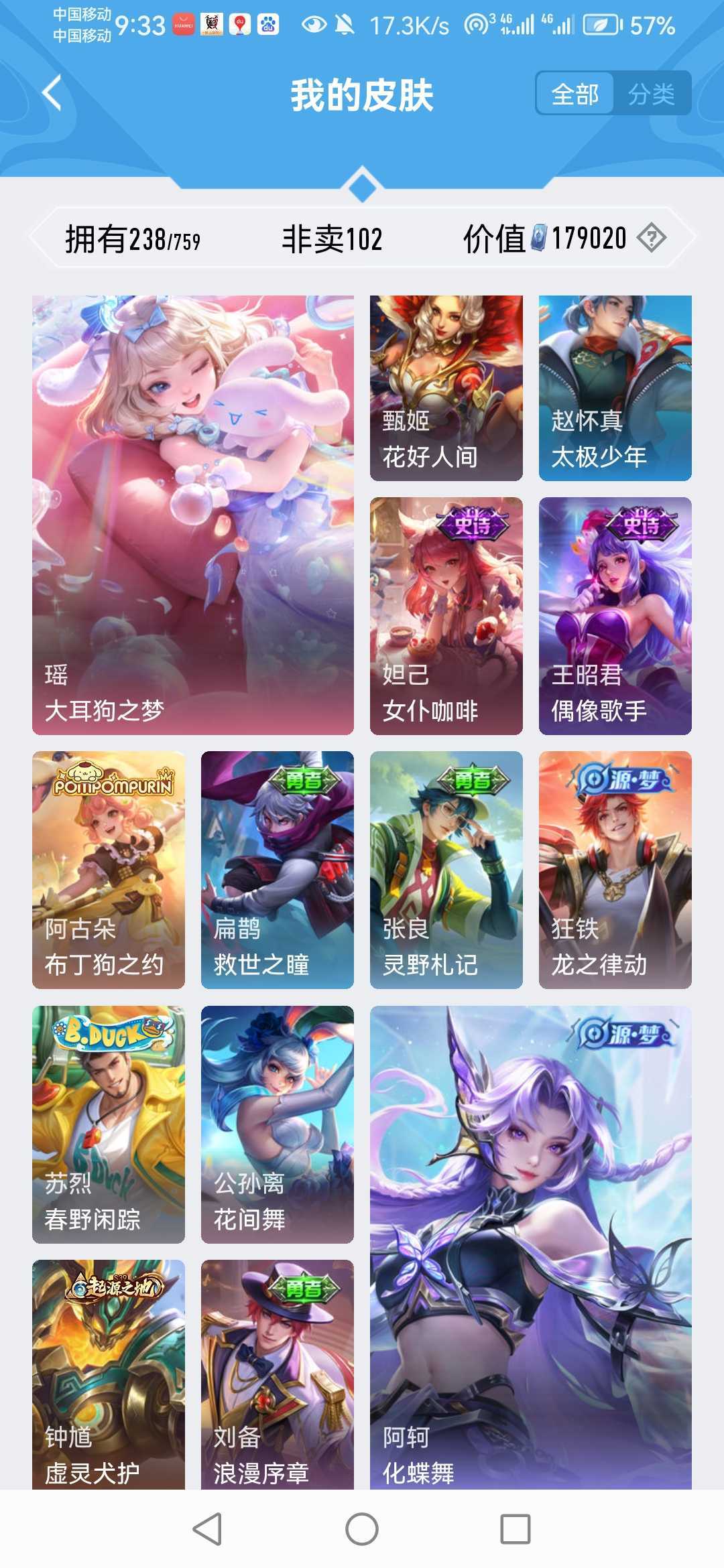Switch to the 分类 tab
724x1568 pixels.
(x=651, y=94)
